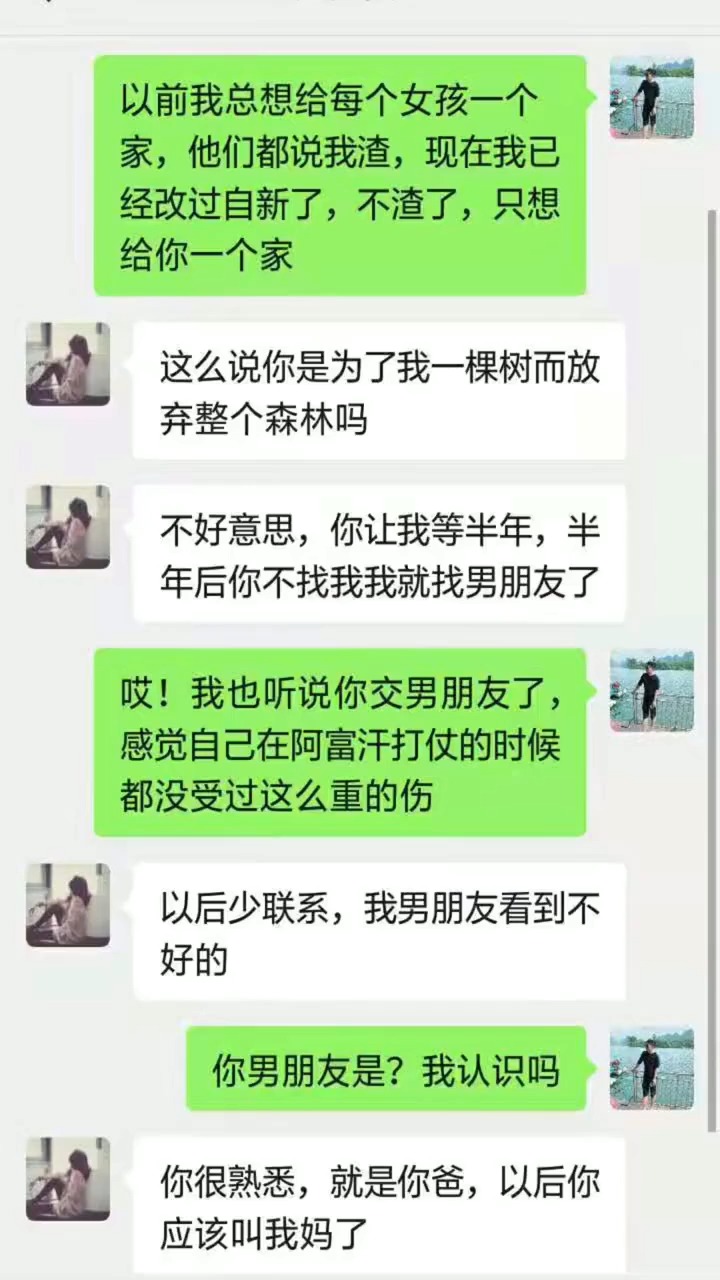This screenshot has height=1280, width=720.
Task: View profile from avatar beside 以后少联系 message
Action: pyautogui.click(x=68, y=905)
